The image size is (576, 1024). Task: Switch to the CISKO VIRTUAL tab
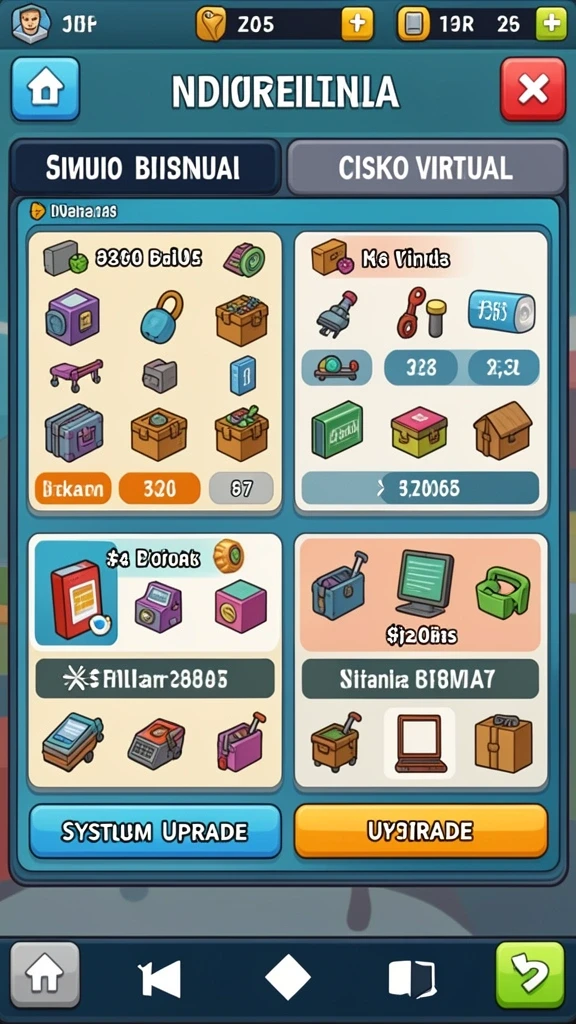427,168
